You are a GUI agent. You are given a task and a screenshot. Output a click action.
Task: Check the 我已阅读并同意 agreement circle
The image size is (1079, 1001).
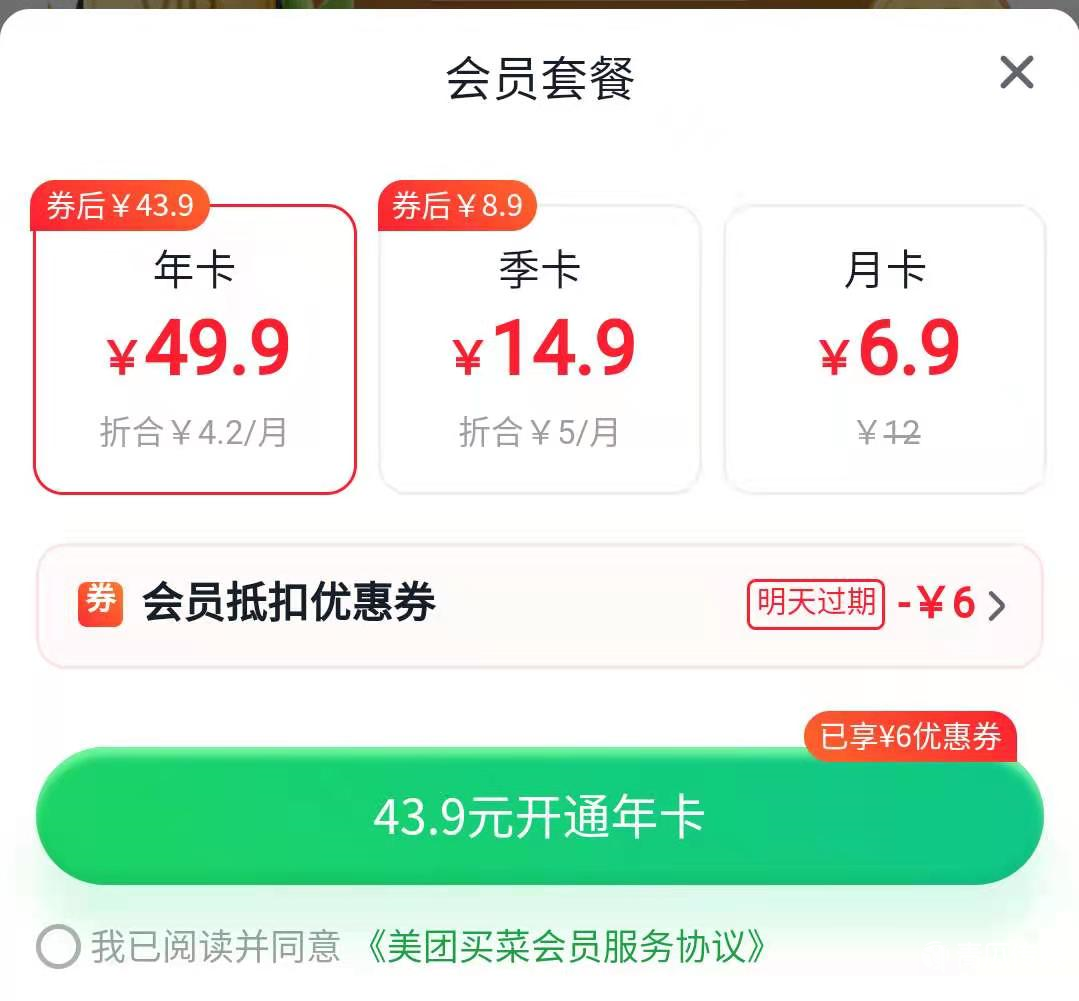(59, 946)
